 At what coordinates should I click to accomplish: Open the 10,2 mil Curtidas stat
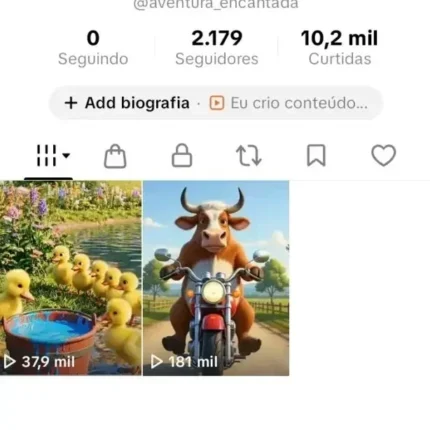339,48
